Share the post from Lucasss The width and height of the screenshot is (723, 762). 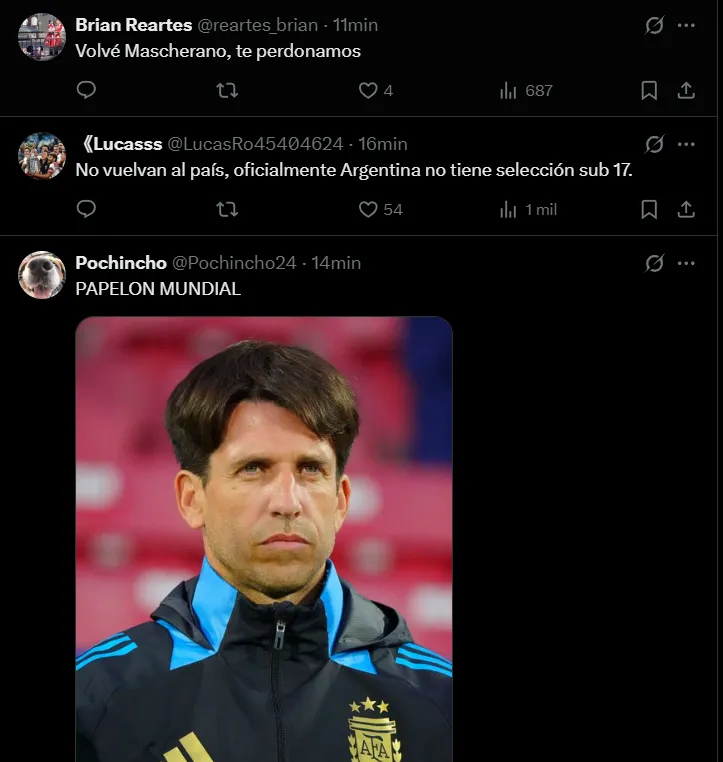(x=686, y=209)
